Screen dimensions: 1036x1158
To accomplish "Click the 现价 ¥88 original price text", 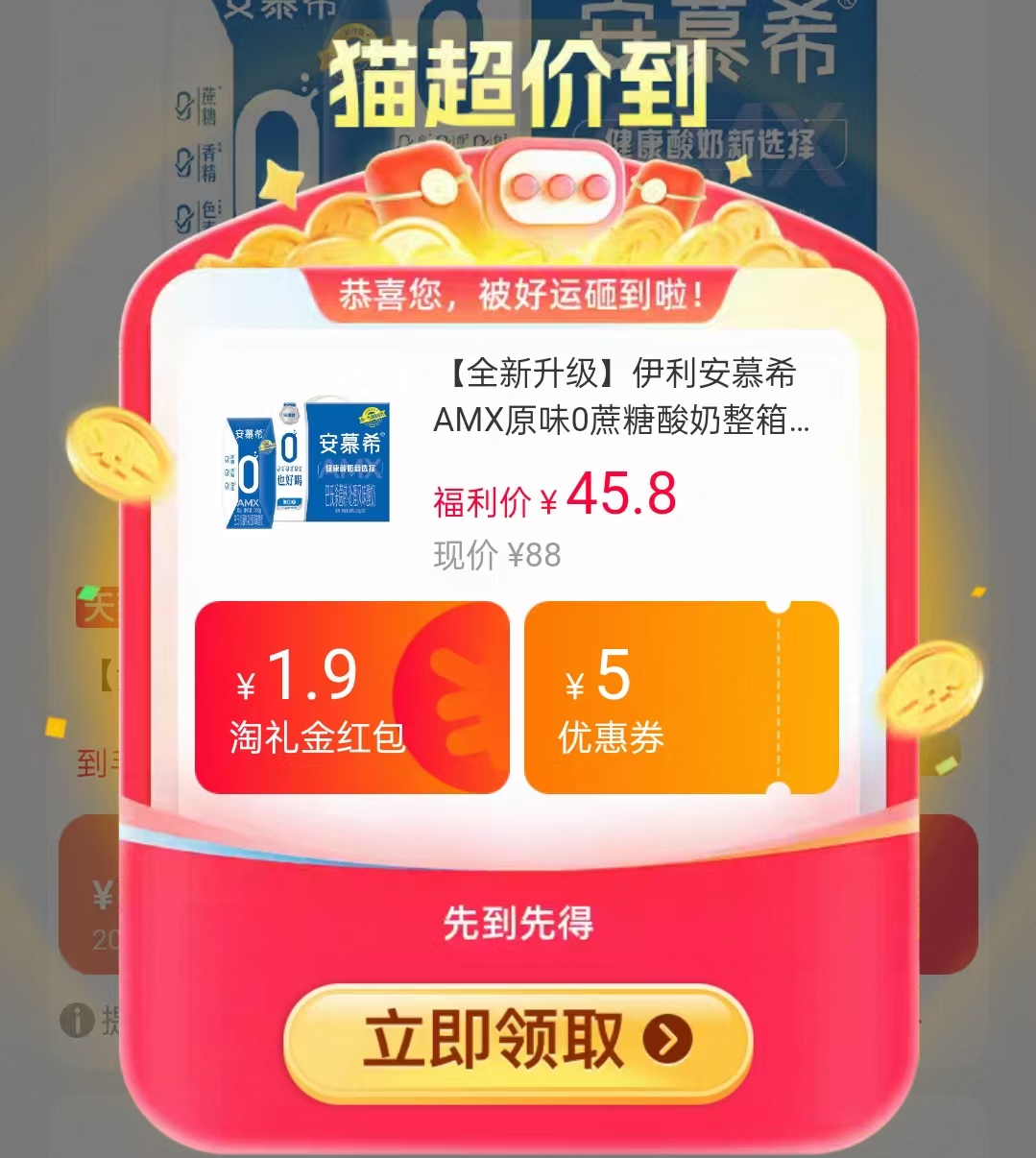I will [x=498, y=555].
